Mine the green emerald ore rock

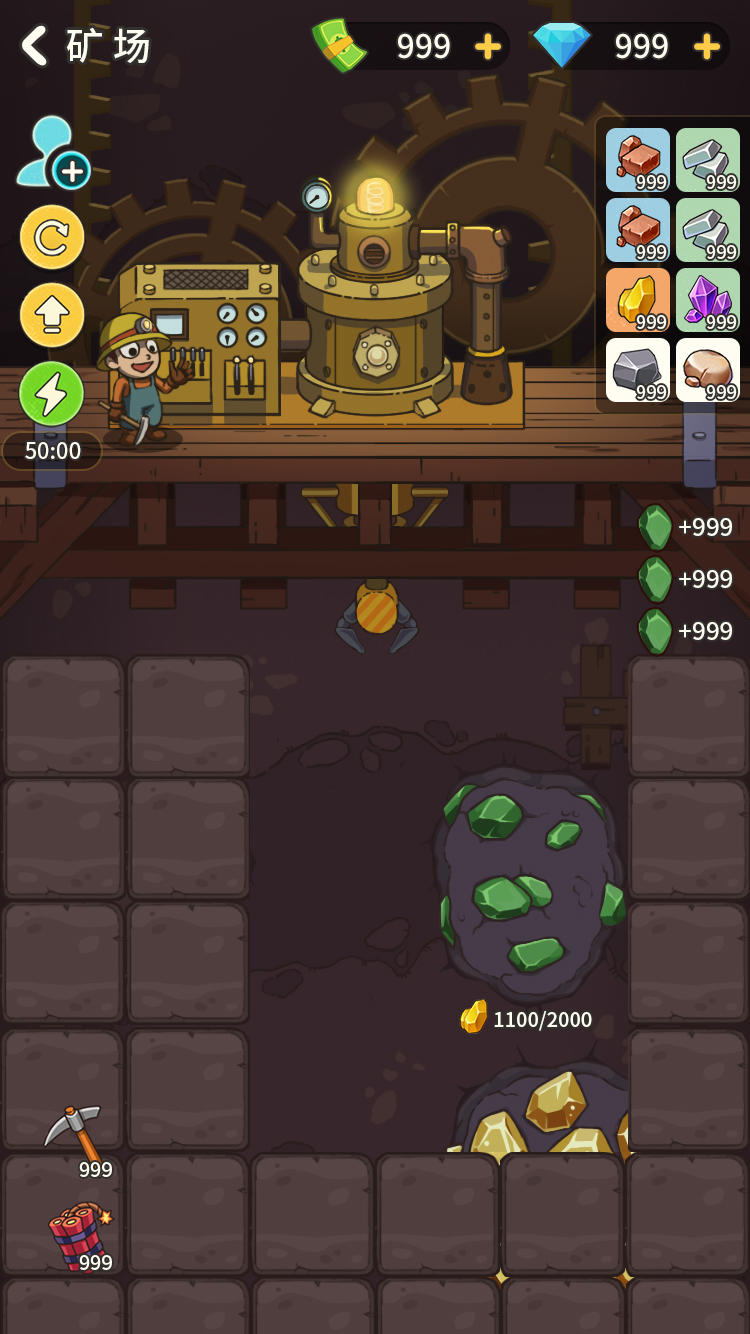point(528,883)
